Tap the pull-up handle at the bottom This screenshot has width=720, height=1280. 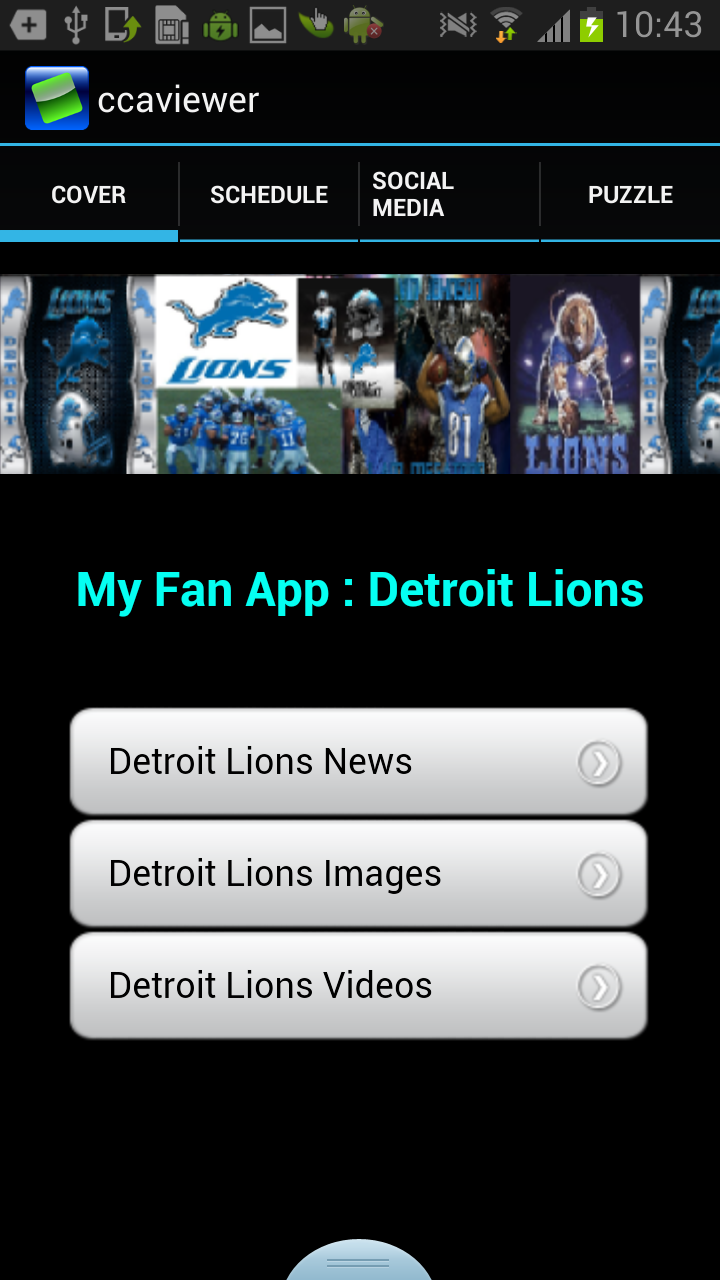click(359, 1261)
